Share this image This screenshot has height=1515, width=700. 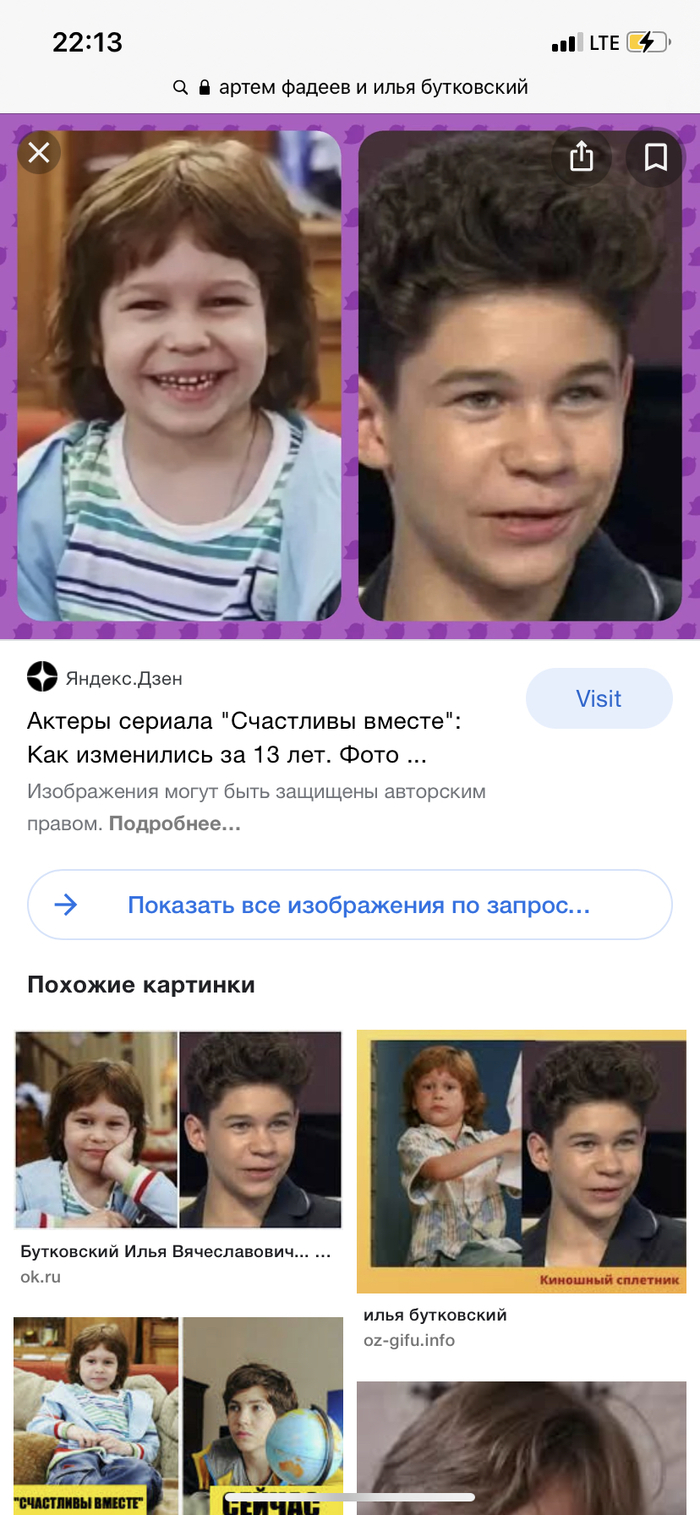tap(581, 156)
